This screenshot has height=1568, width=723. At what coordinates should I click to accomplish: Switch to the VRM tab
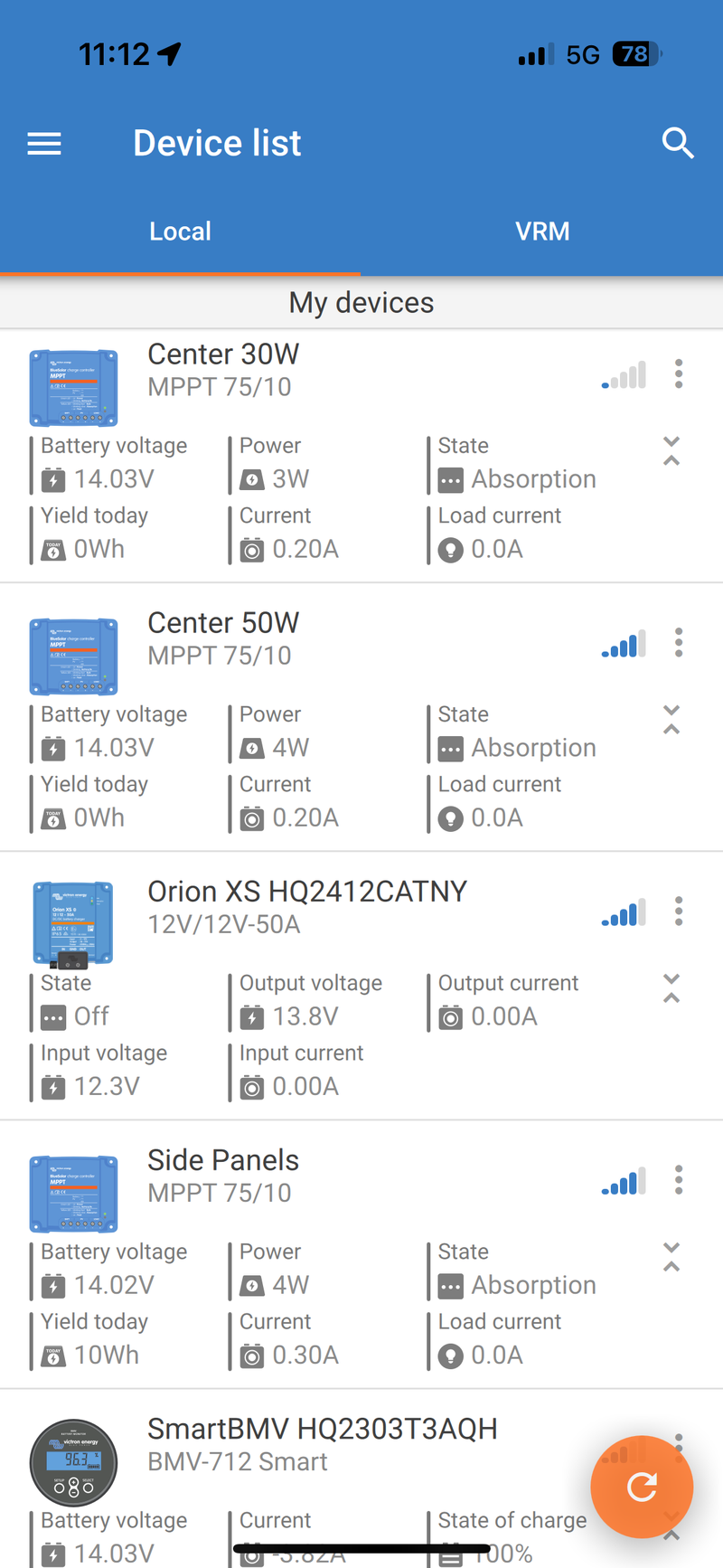coord(542,231)
